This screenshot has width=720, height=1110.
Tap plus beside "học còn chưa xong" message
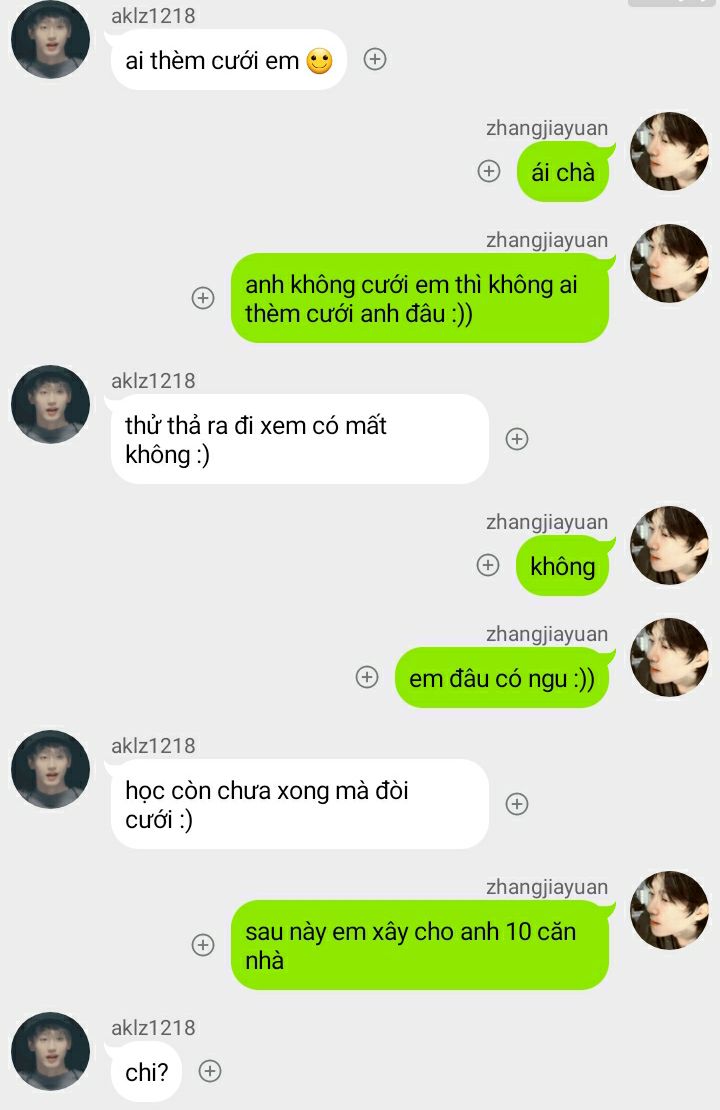point(516,804)
